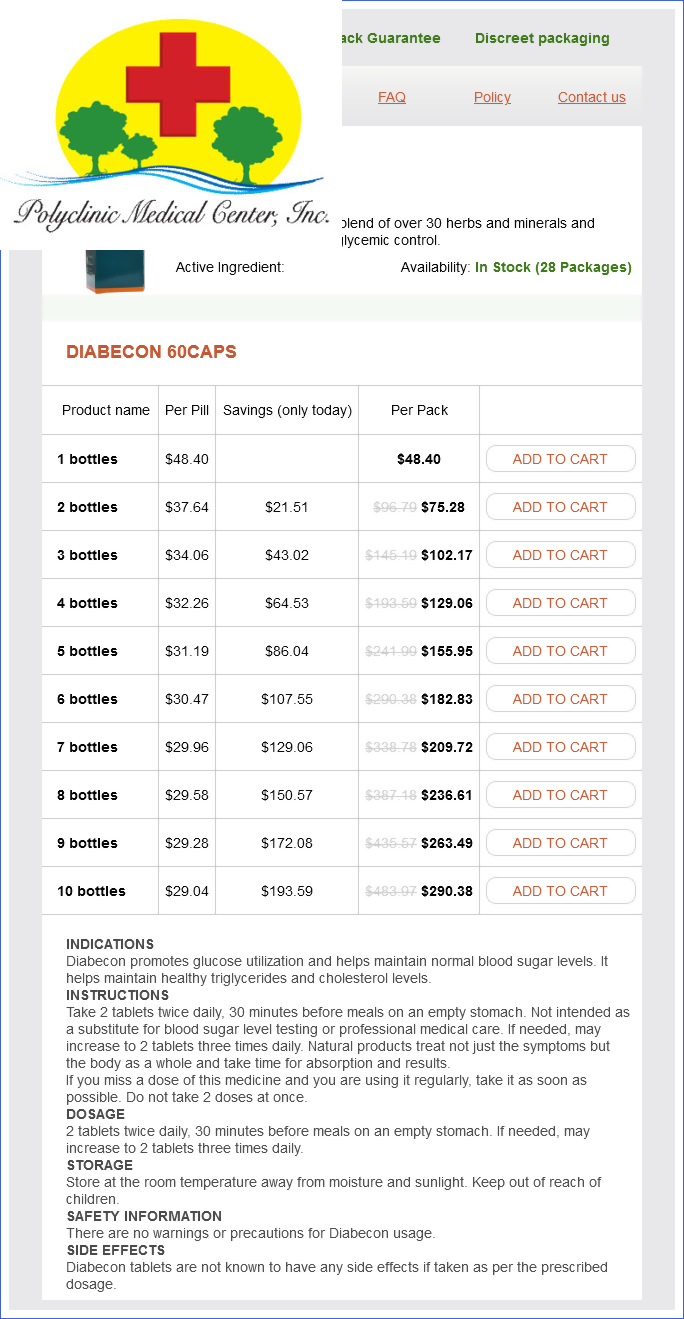This screenshot has height=1319, width=684.
Task: Add 3 bottles pack to cart
Action: 560,555
